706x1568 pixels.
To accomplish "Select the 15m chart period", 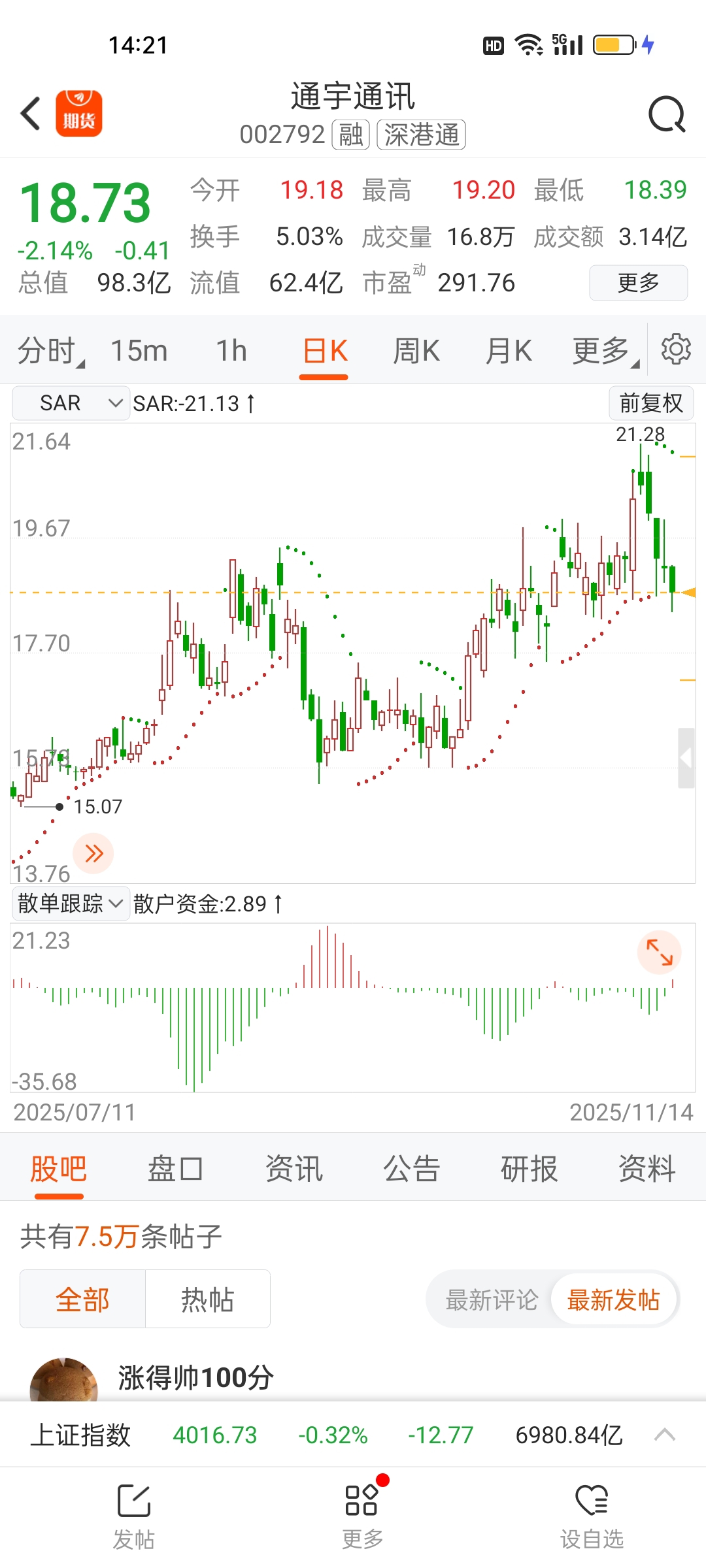I will (139, 351).
